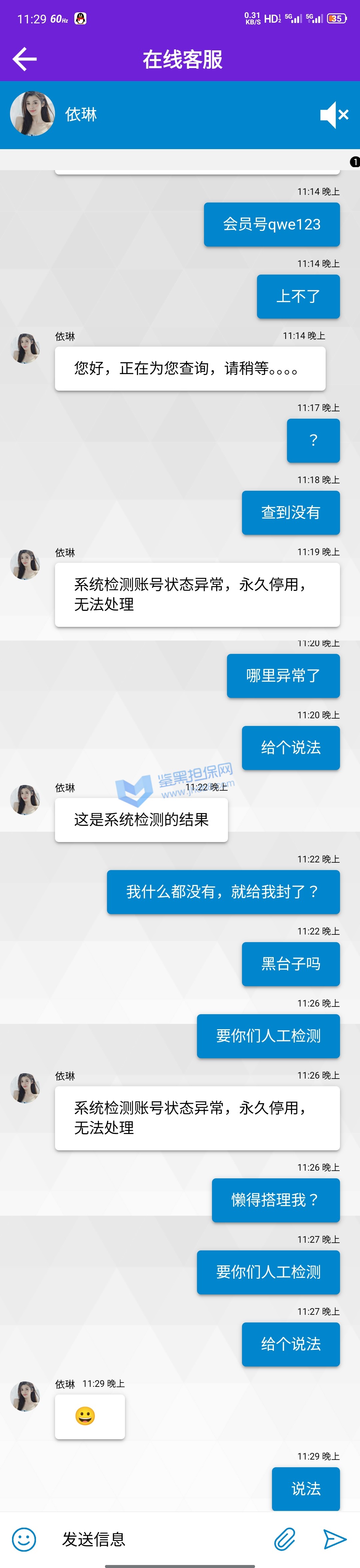Go back from the 在线客服 chat
The width and height of the screenshot is (360, 1568).
[x=24, y=59]
